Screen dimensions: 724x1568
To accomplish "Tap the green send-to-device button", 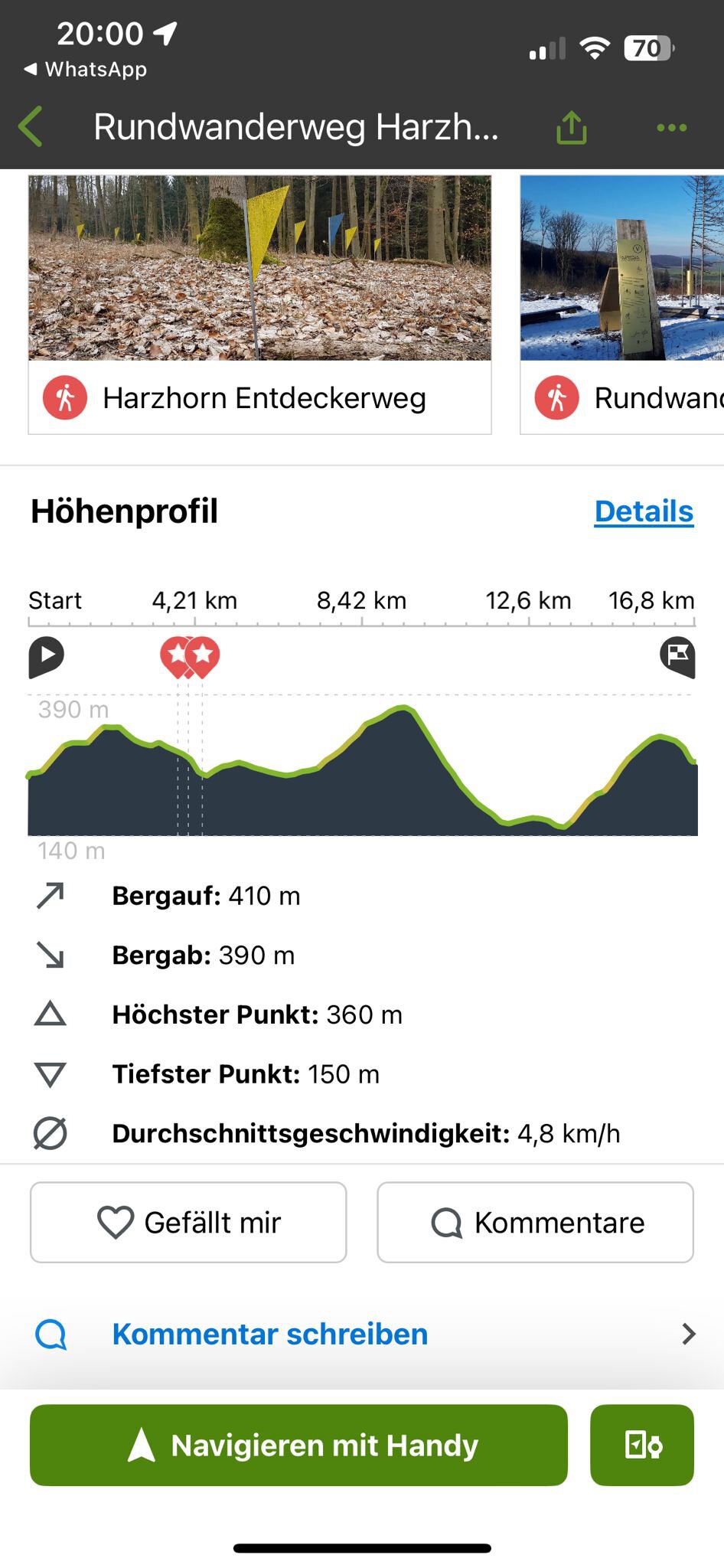I will click(x=642, y=1445).
